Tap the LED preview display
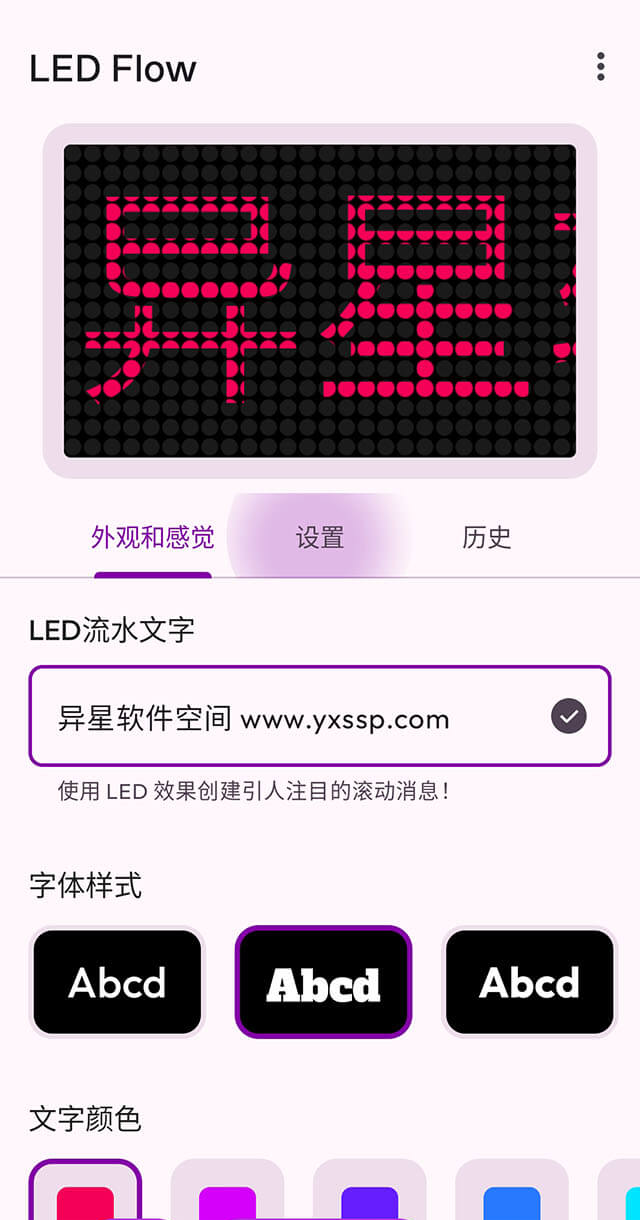This screenshot has width=640, height=1220. pyautogui.click(x=320, y=300)
